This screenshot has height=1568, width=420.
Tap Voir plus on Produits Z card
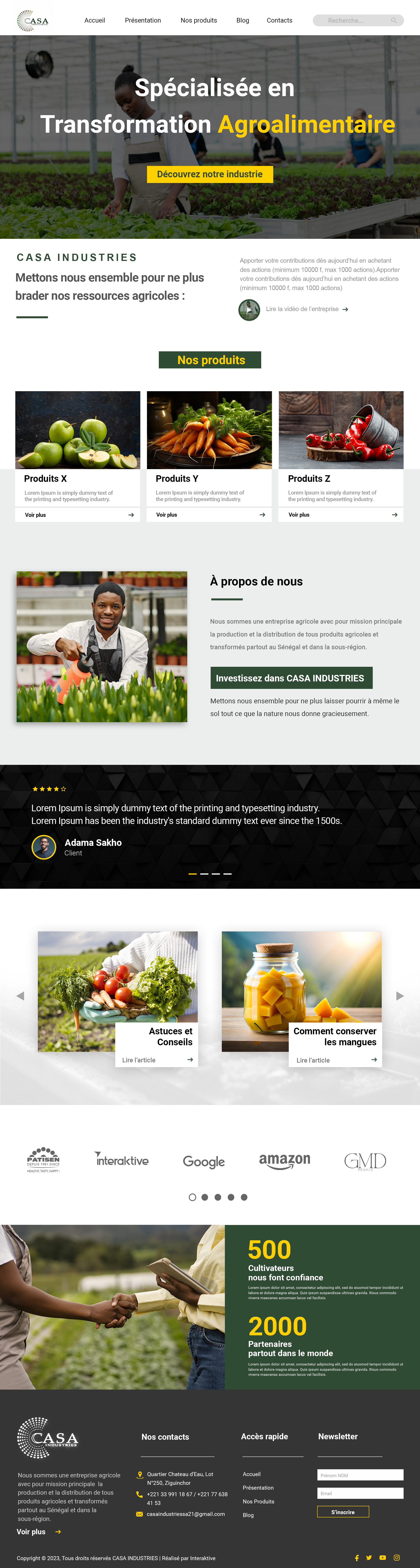pos(341,515)
